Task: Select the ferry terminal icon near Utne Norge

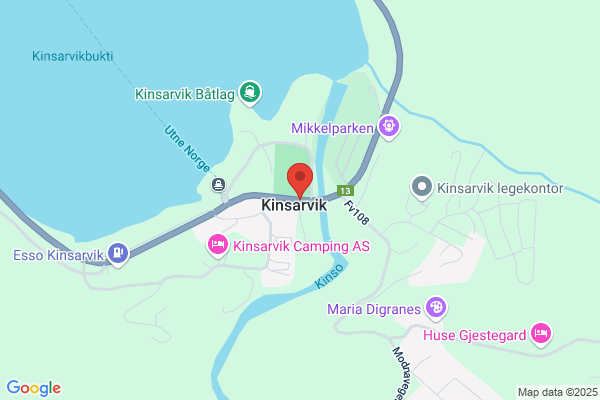Action: [218, 185]
